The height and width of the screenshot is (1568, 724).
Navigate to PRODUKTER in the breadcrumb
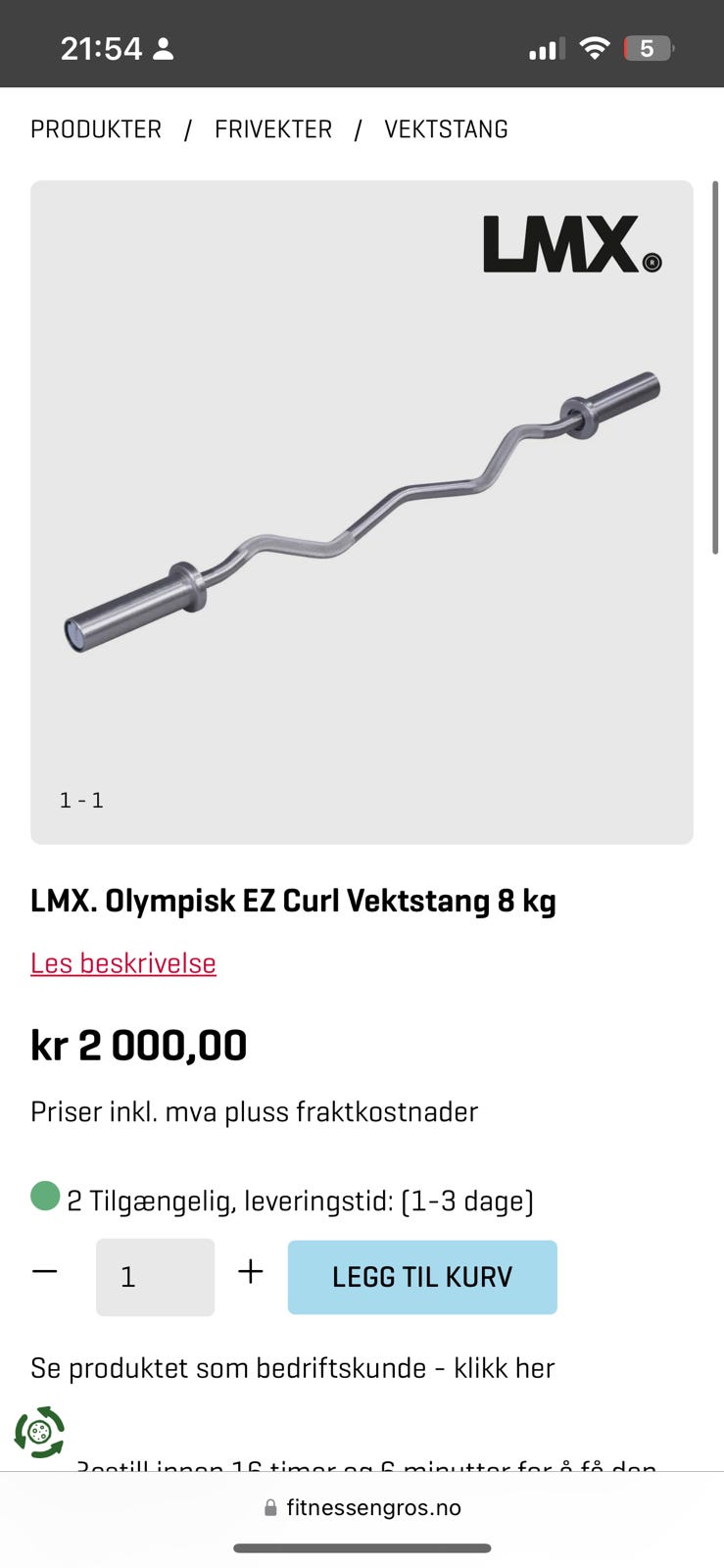(95, 128)
